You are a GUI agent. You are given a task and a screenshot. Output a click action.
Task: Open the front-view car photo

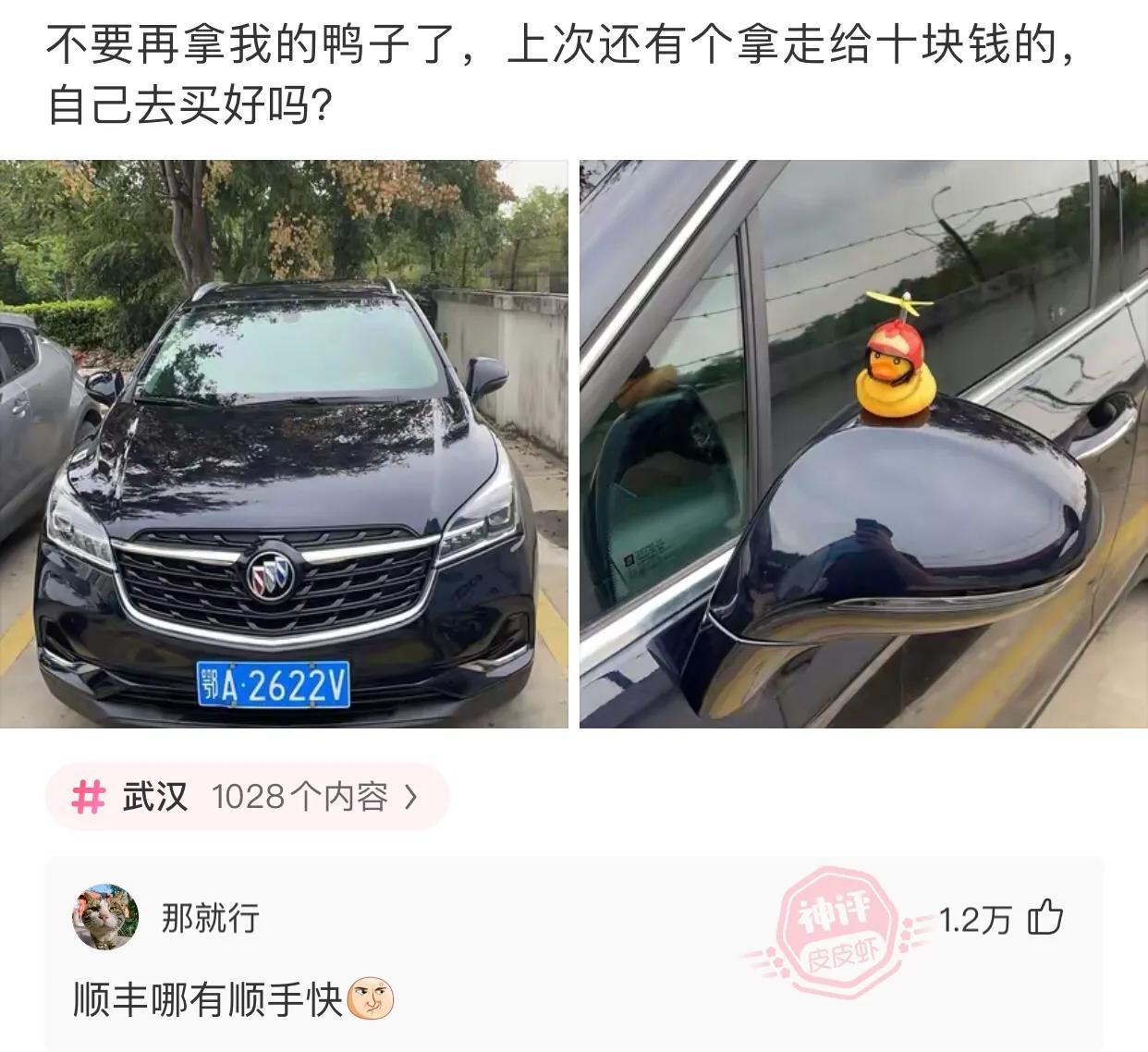[283, 444]
